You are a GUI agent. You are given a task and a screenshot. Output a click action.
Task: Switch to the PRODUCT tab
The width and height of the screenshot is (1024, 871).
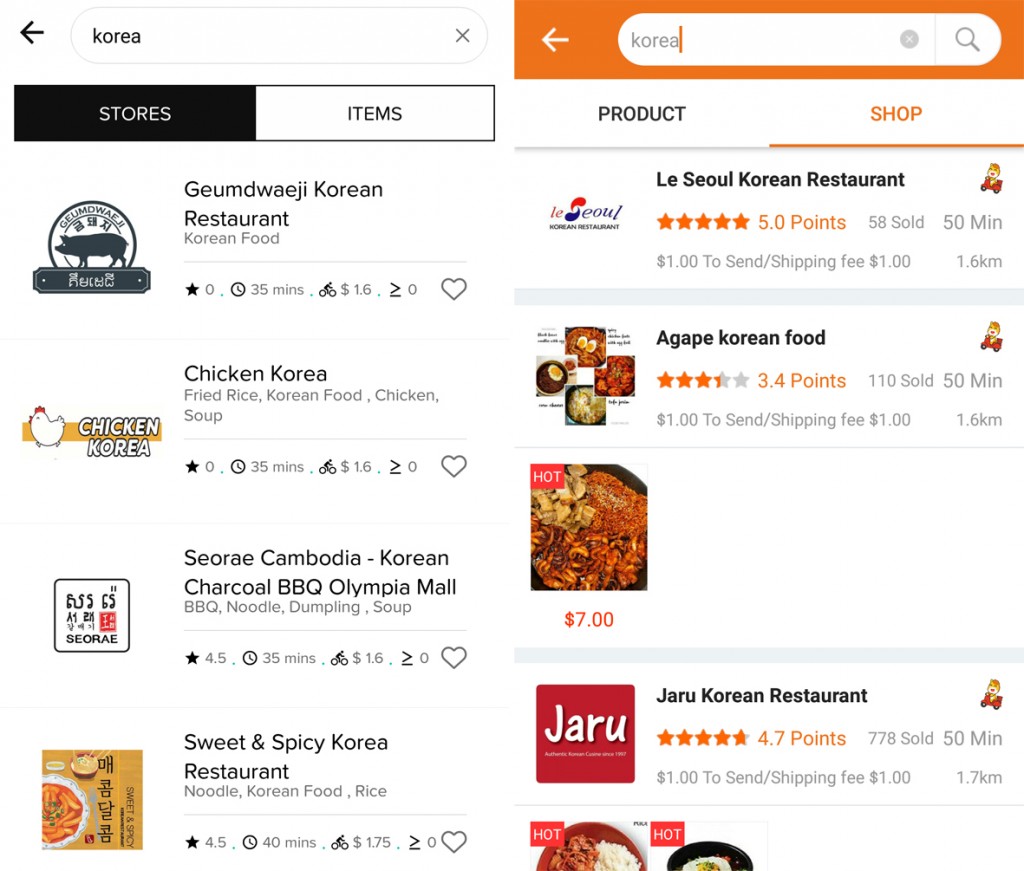[641, 114]
